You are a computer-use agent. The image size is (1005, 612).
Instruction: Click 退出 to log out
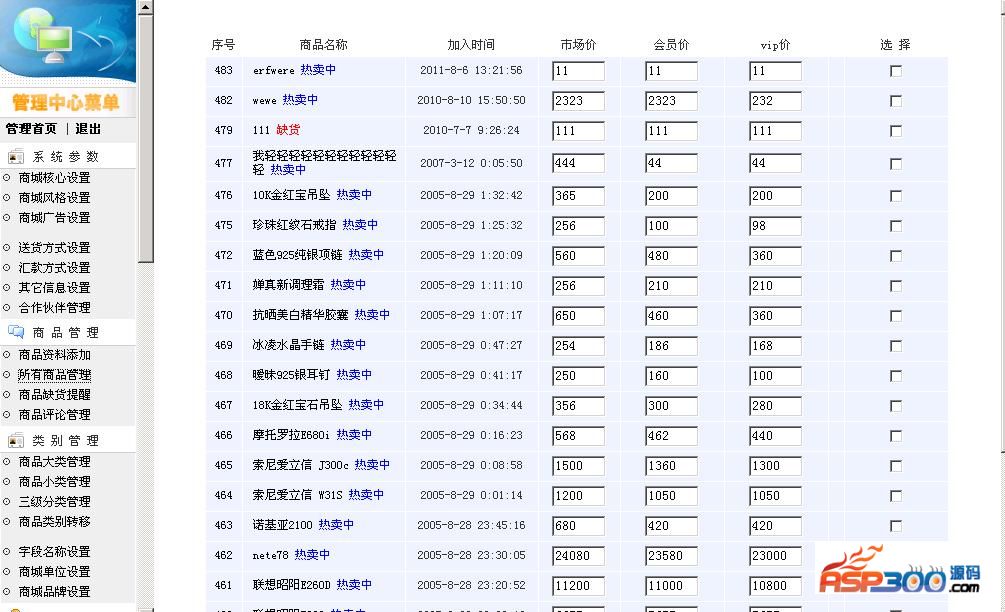tap(88, 129)
